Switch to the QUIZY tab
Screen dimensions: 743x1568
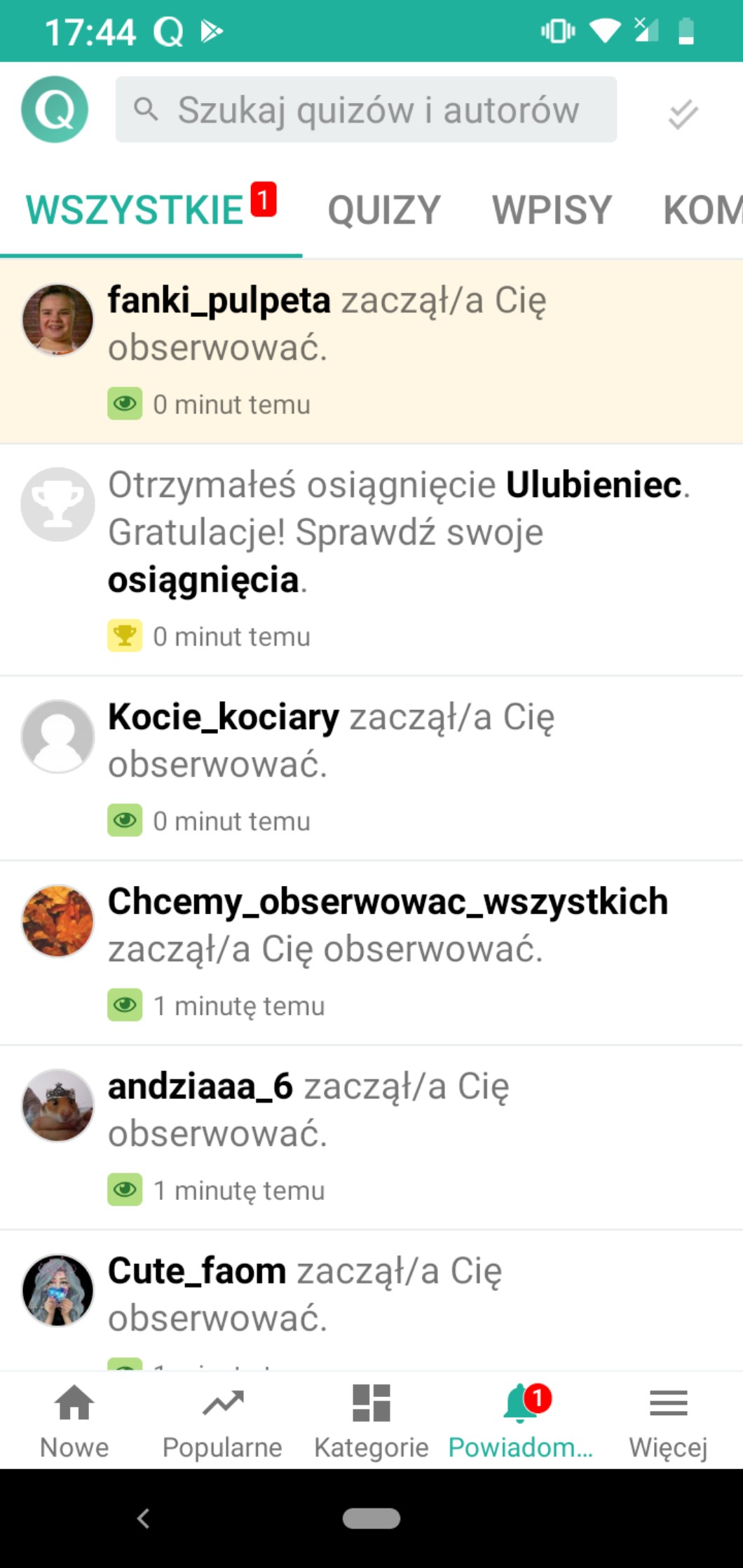pyautogui.click(x=383, y=210)
